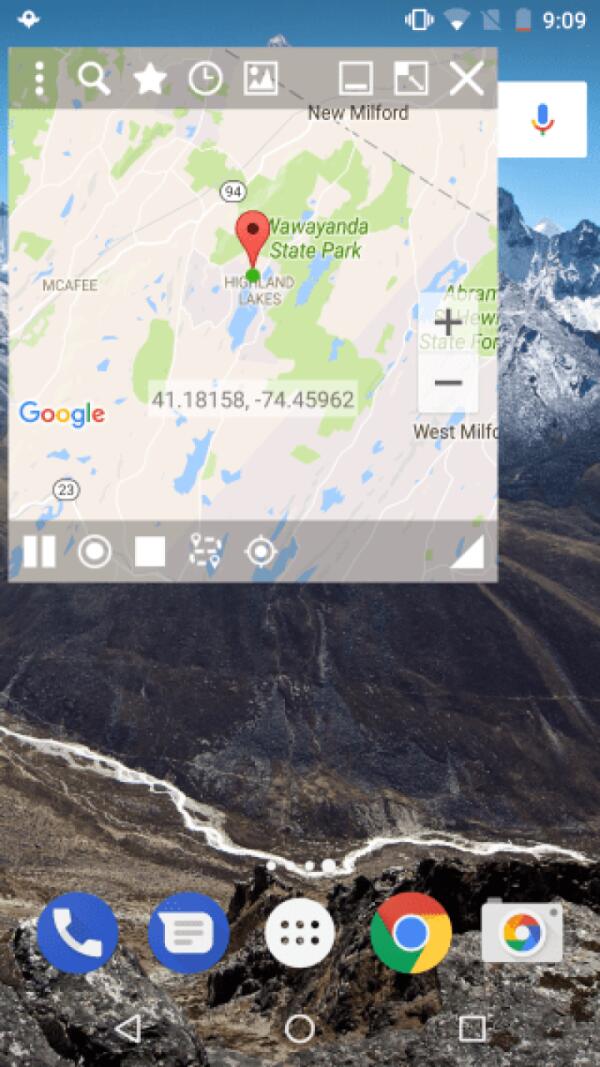Screen dimensions: 600x1067
Task: Maximize the floating map window
Action: pos(410,78)
